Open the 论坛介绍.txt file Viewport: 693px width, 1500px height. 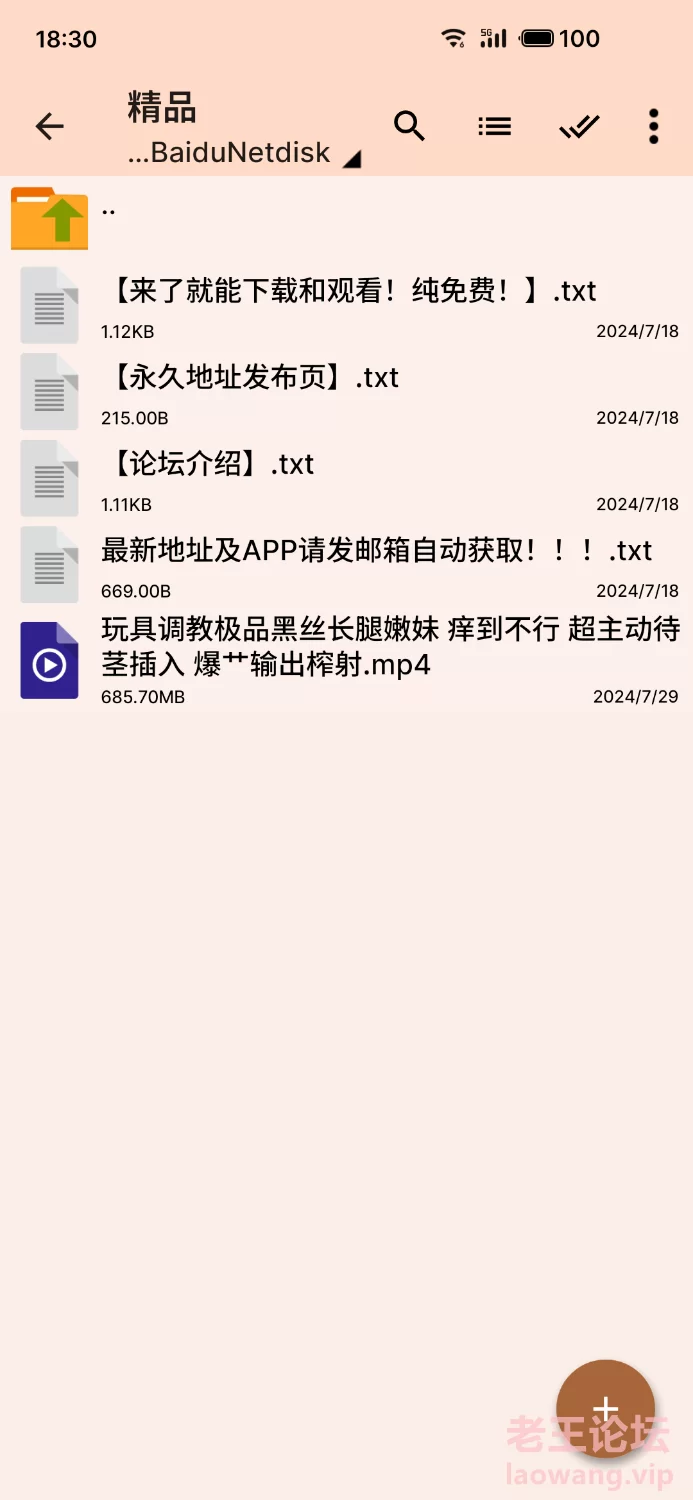click(x=346, y=478)
